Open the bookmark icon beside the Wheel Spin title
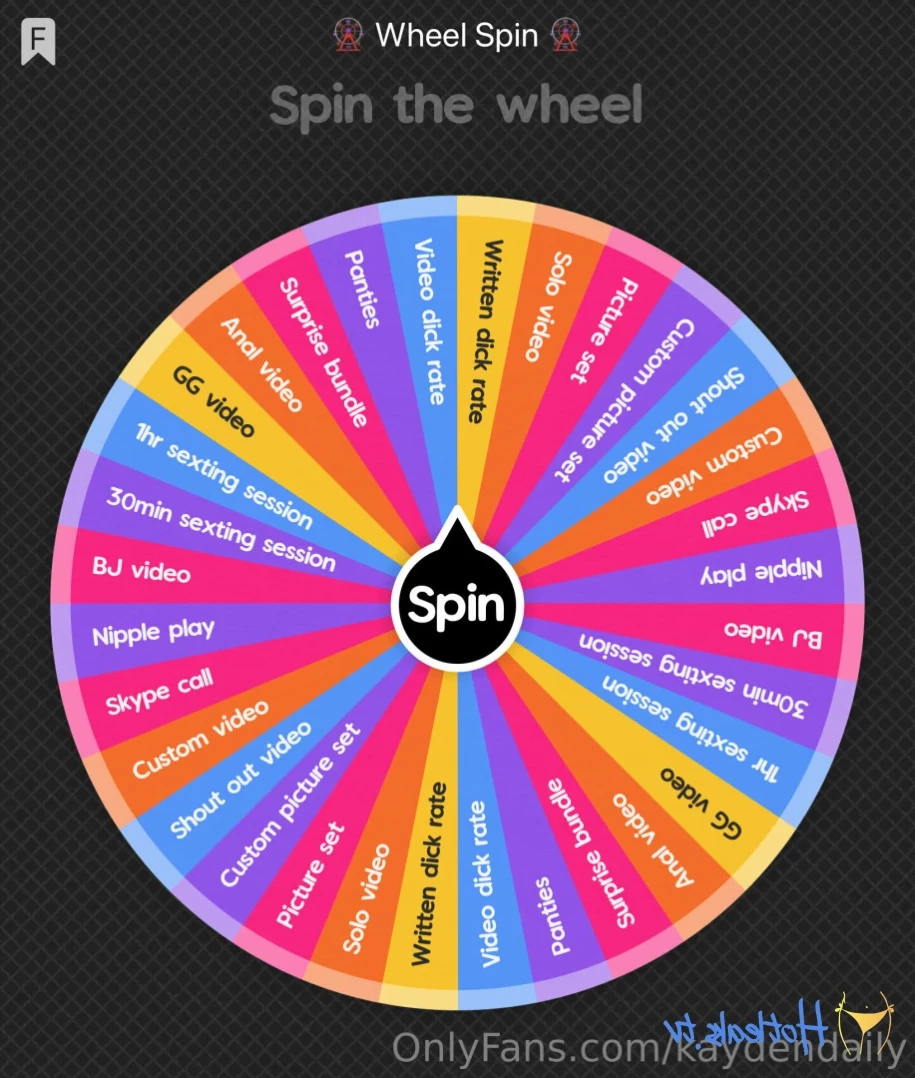Viewport: 915px width, 1078px height. pos(38,43)
